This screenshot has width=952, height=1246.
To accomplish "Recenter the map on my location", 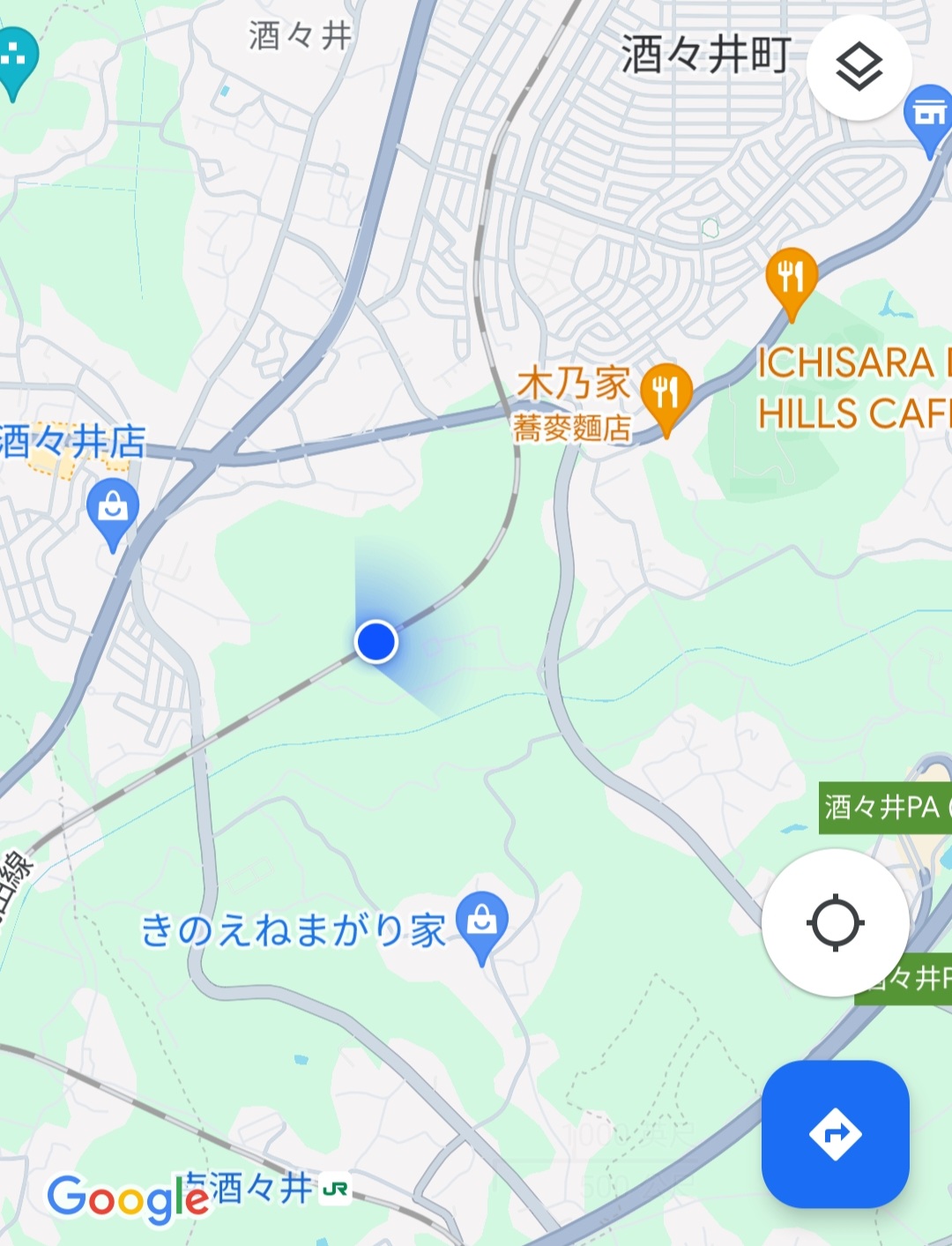I will 835,923.
